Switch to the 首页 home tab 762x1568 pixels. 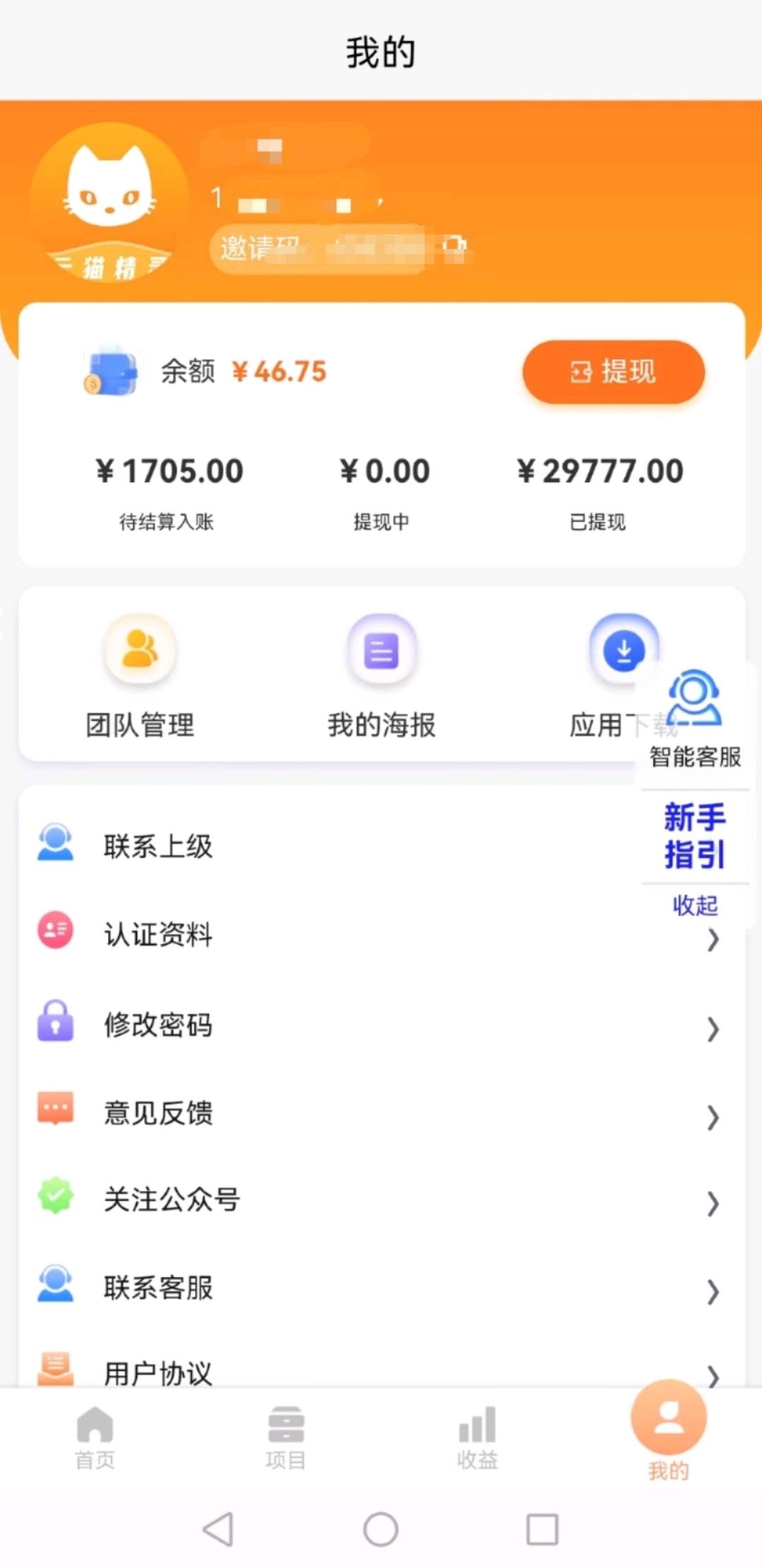coord(95,1438)
